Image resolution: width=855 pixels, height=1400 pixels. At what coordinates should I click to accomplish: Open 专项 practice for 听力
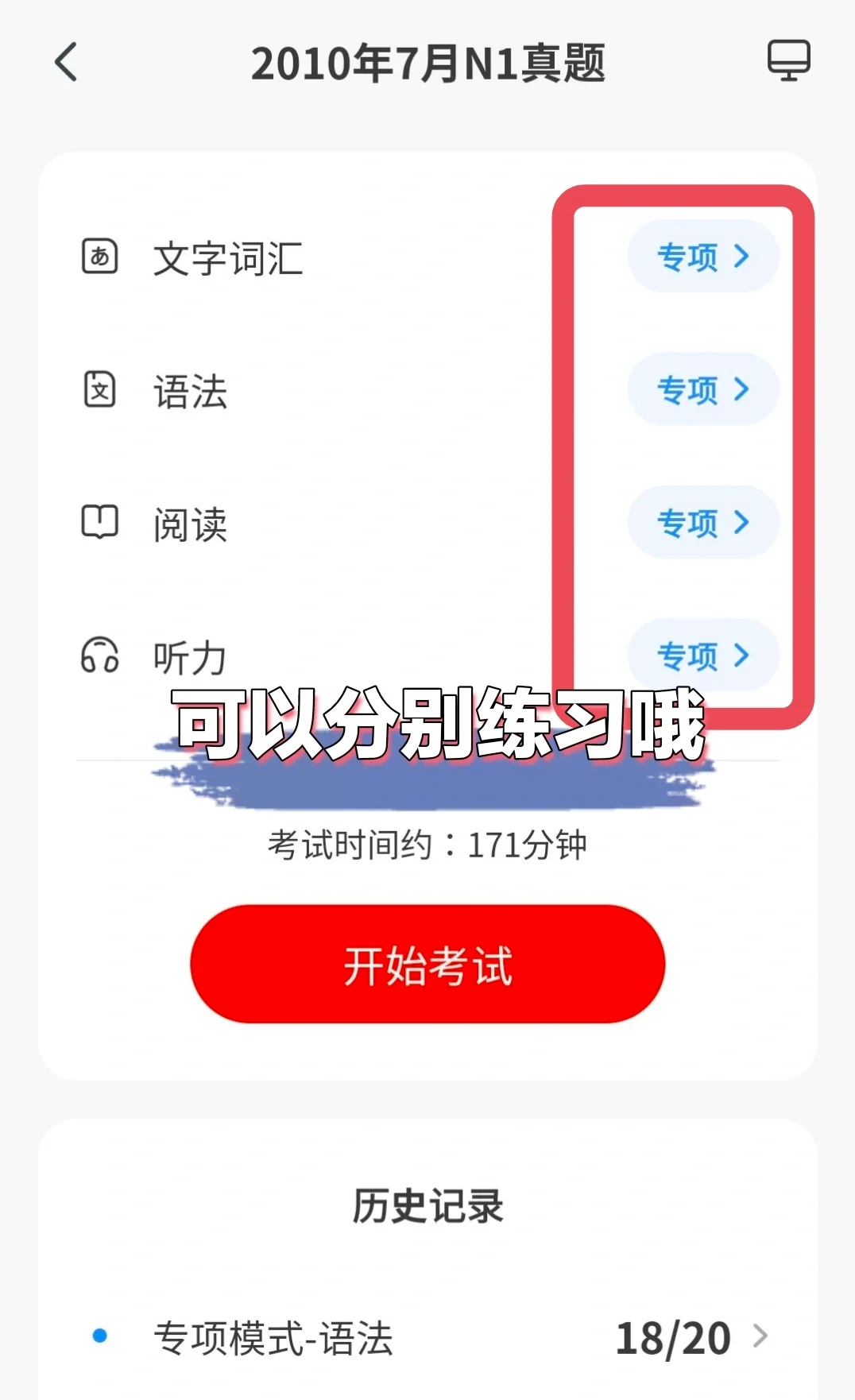702,656
